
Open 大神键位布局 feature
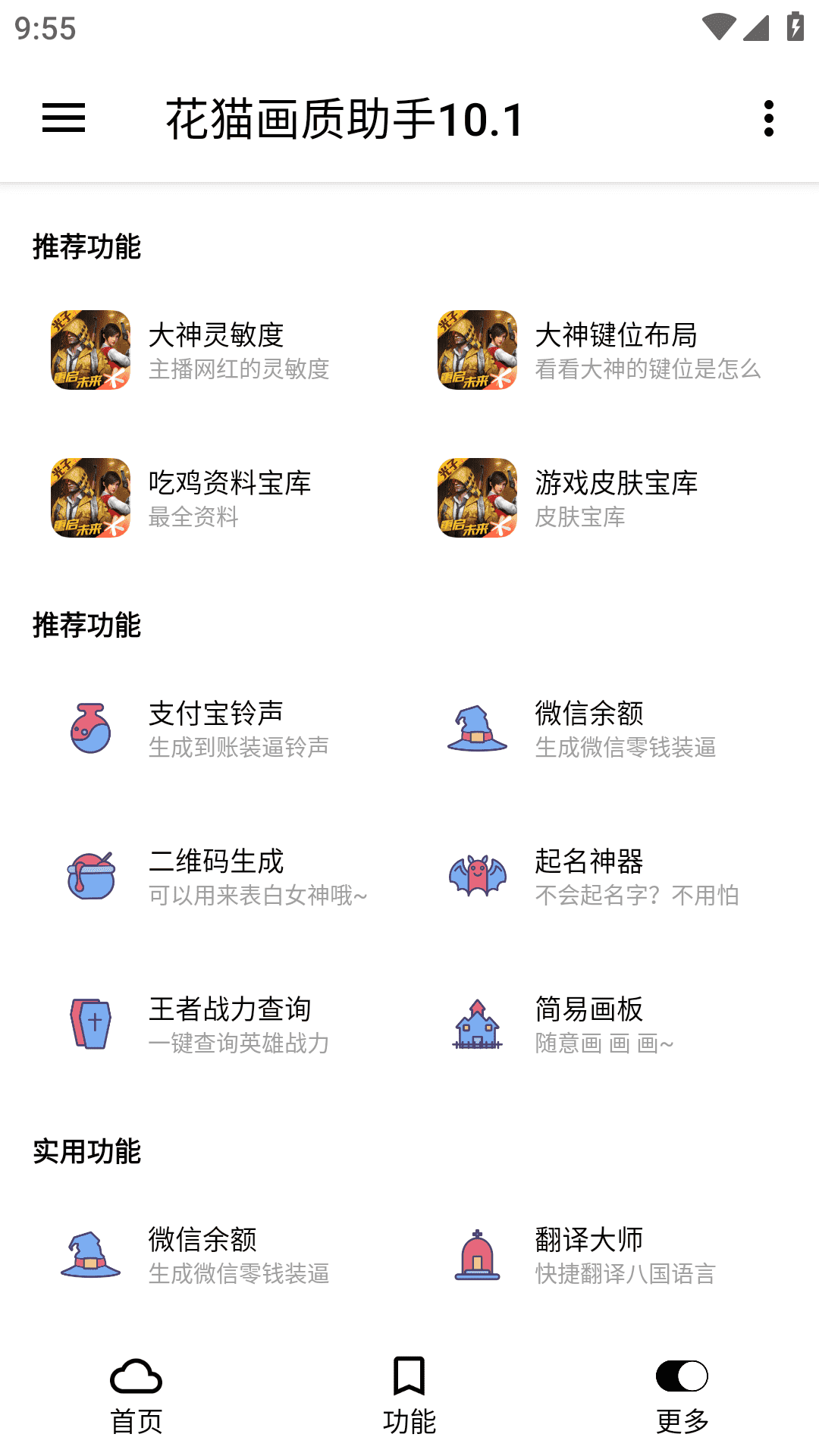[x=615, y=350]
